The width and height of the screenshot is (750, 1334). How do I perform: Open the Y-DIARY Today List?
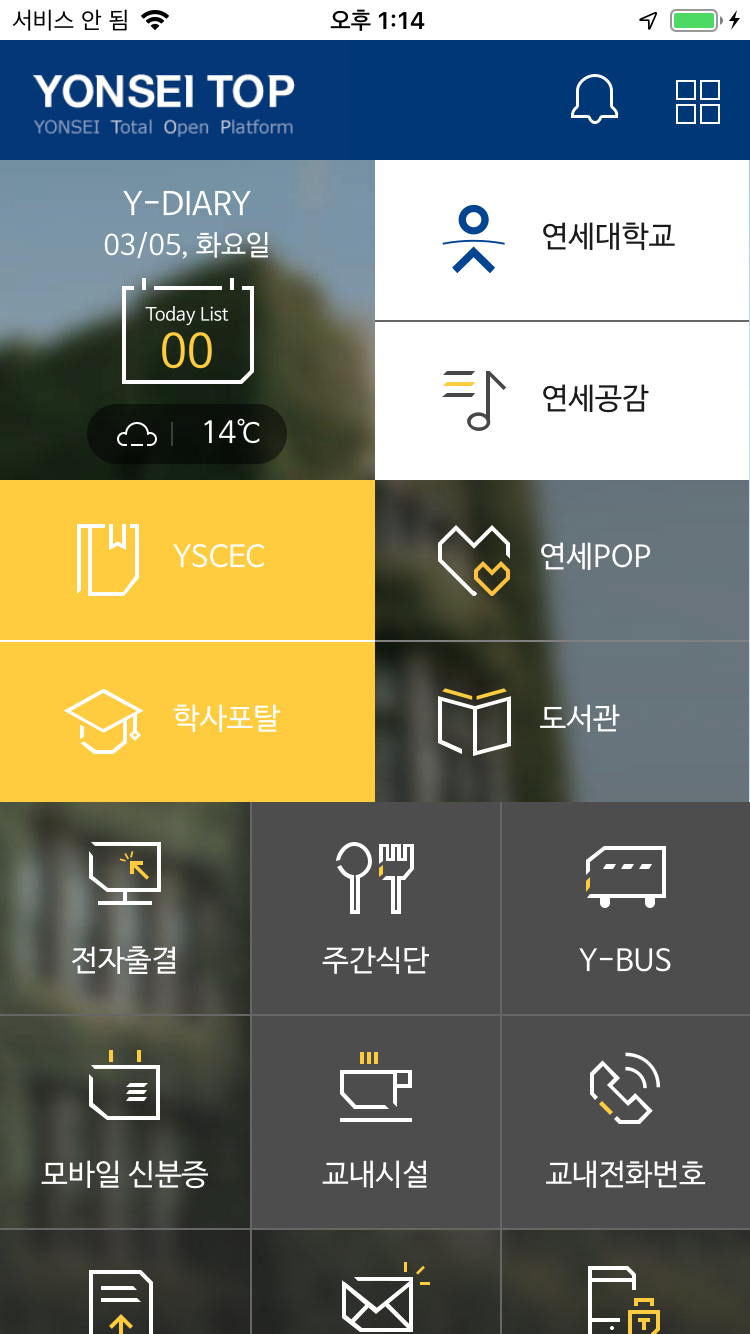coord(187,336)
